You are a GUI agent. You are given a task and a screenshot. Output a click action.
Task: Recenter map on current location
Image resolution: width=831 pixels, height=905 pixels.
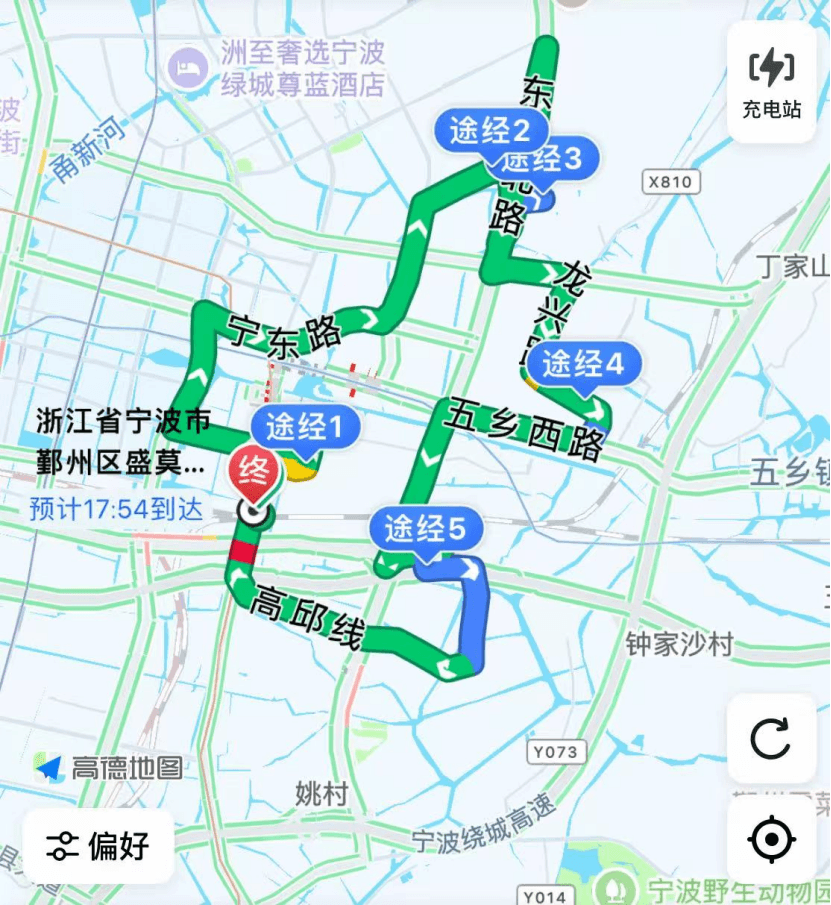pos(771,840)
